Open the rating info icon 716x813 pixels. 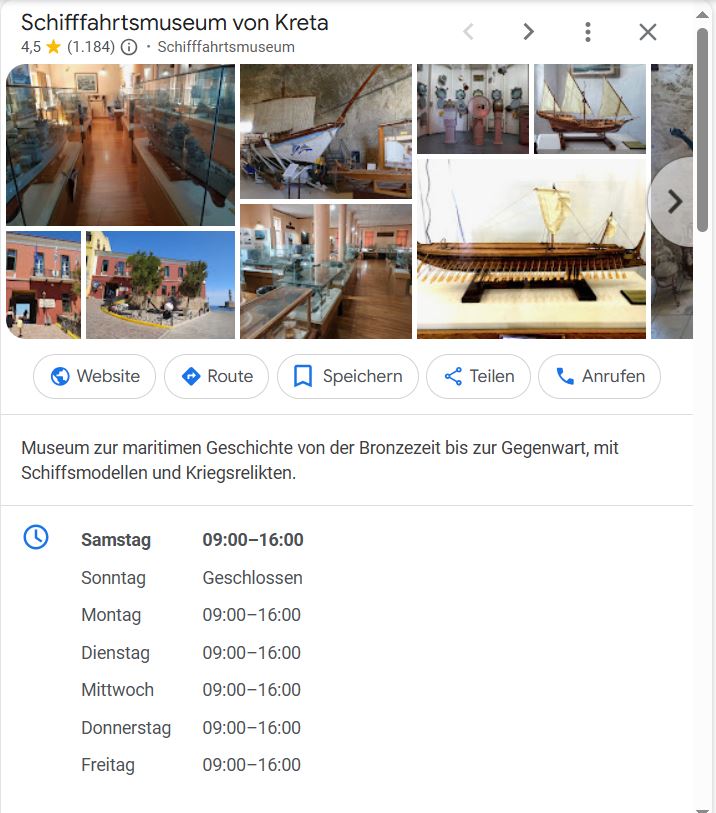(x=129, y=47)
